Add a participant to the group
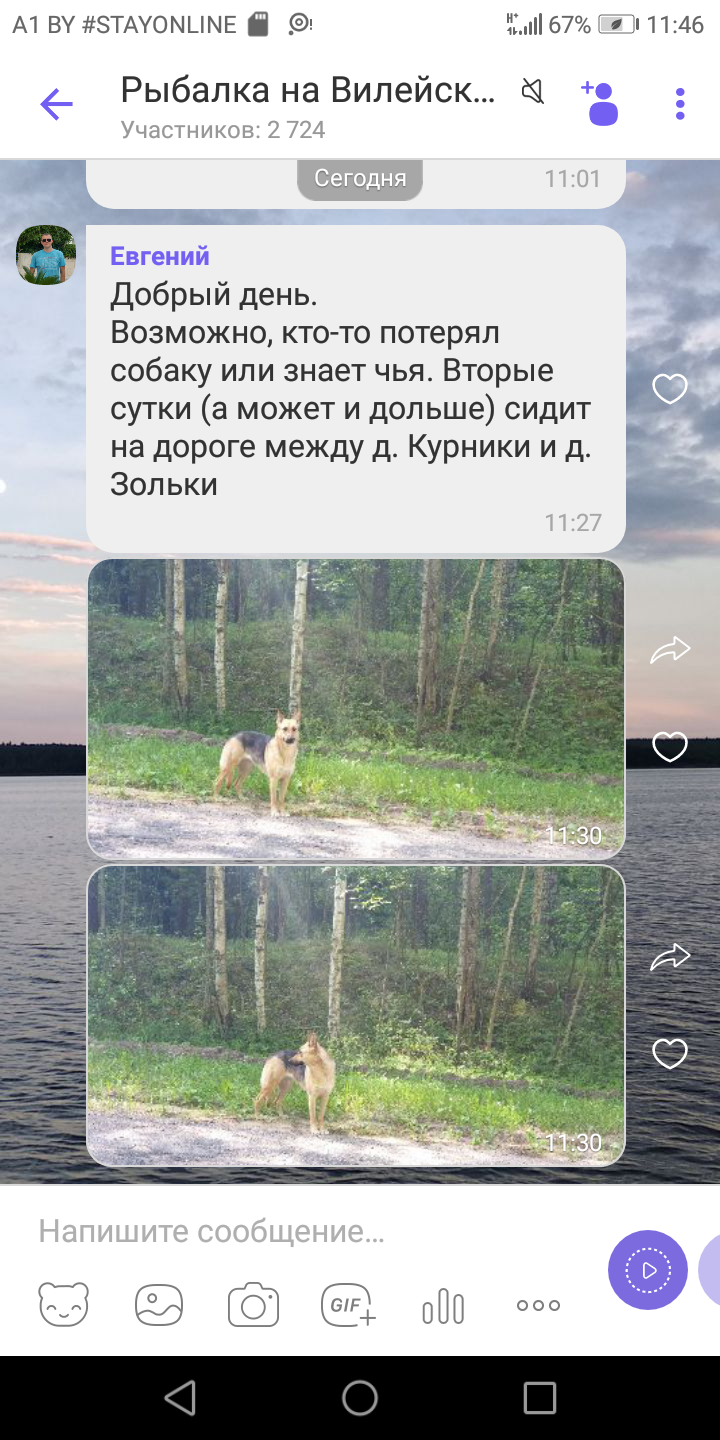Viewport: 720px width, 1440px height. pos(600,104)
